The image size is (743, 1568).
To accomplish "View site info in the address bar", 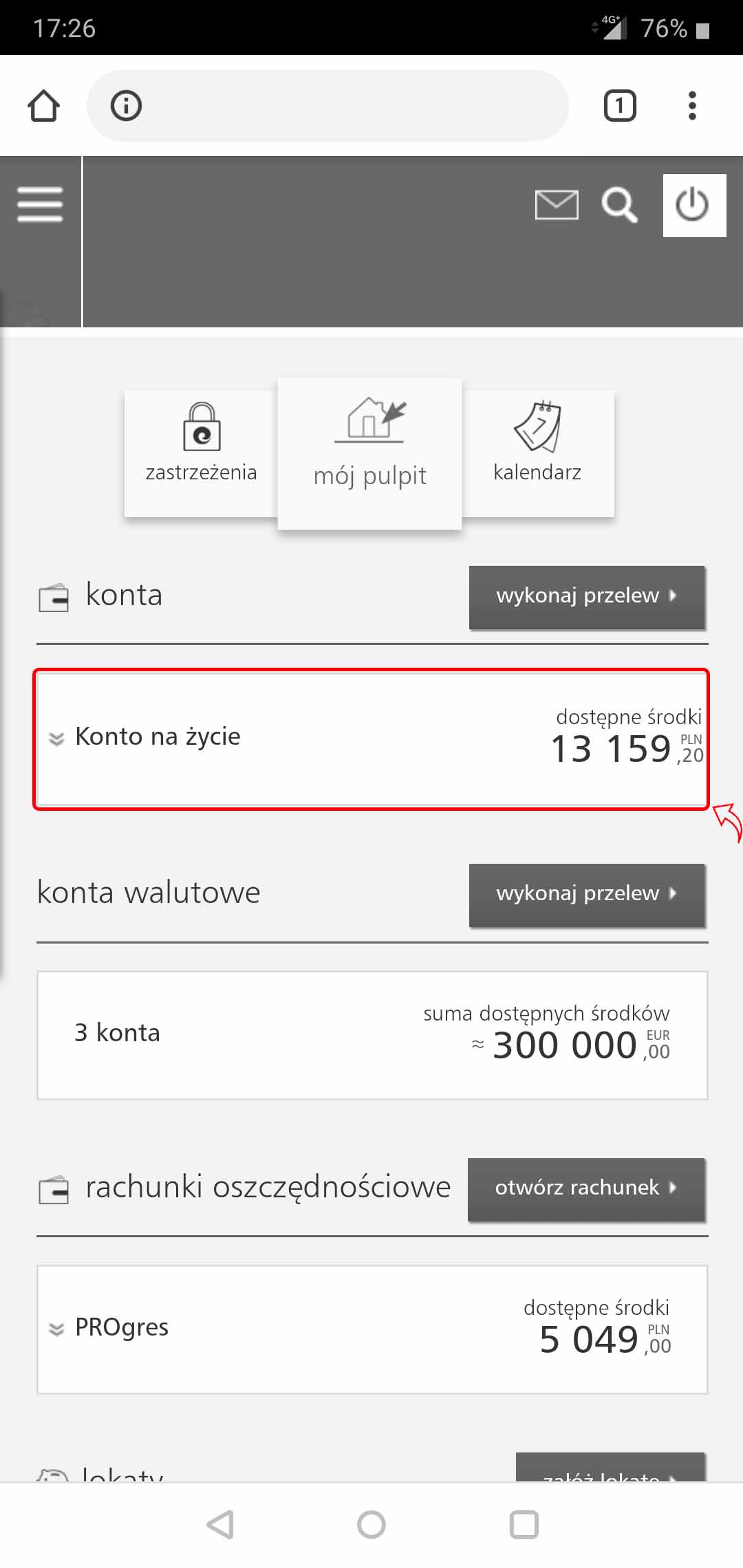I will click(126, 106).
